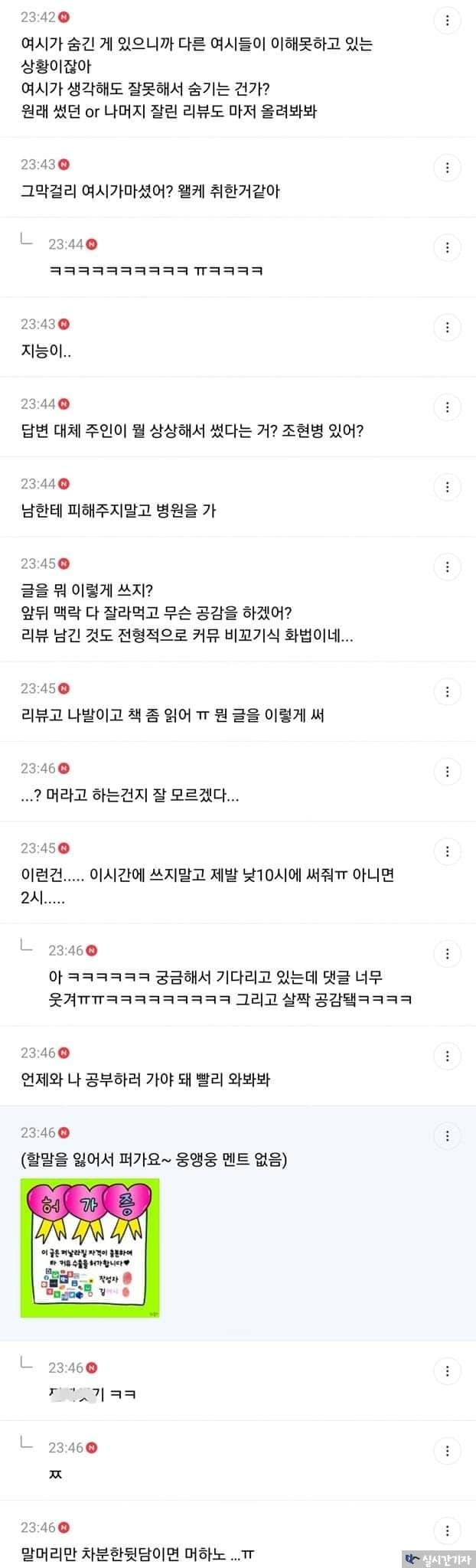Open options for the '여시가 숨긴 게 있으니까' comment
Viewport: 476px width, 1568px height.
click(x=447, y=21)
